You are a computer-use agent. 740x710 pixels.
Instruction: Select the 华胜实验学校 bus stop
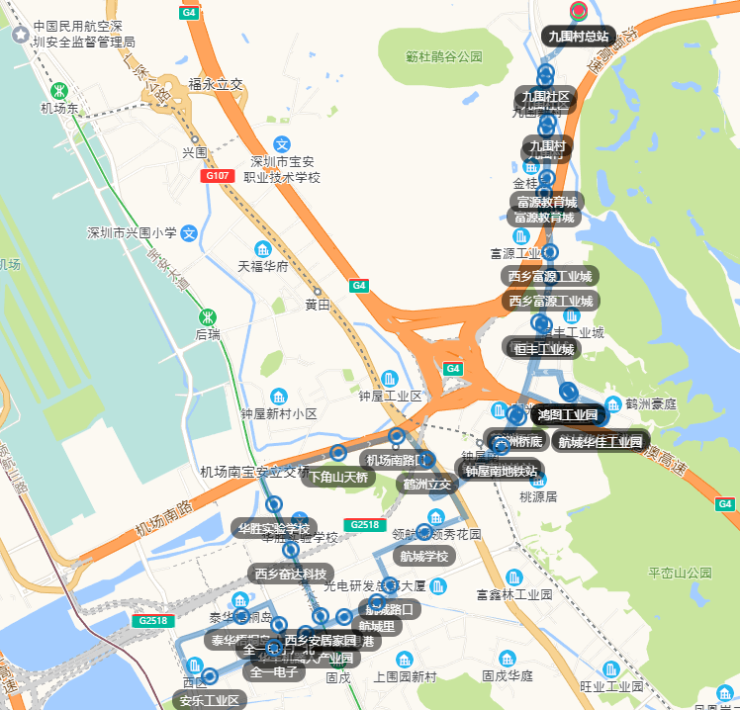275,527
